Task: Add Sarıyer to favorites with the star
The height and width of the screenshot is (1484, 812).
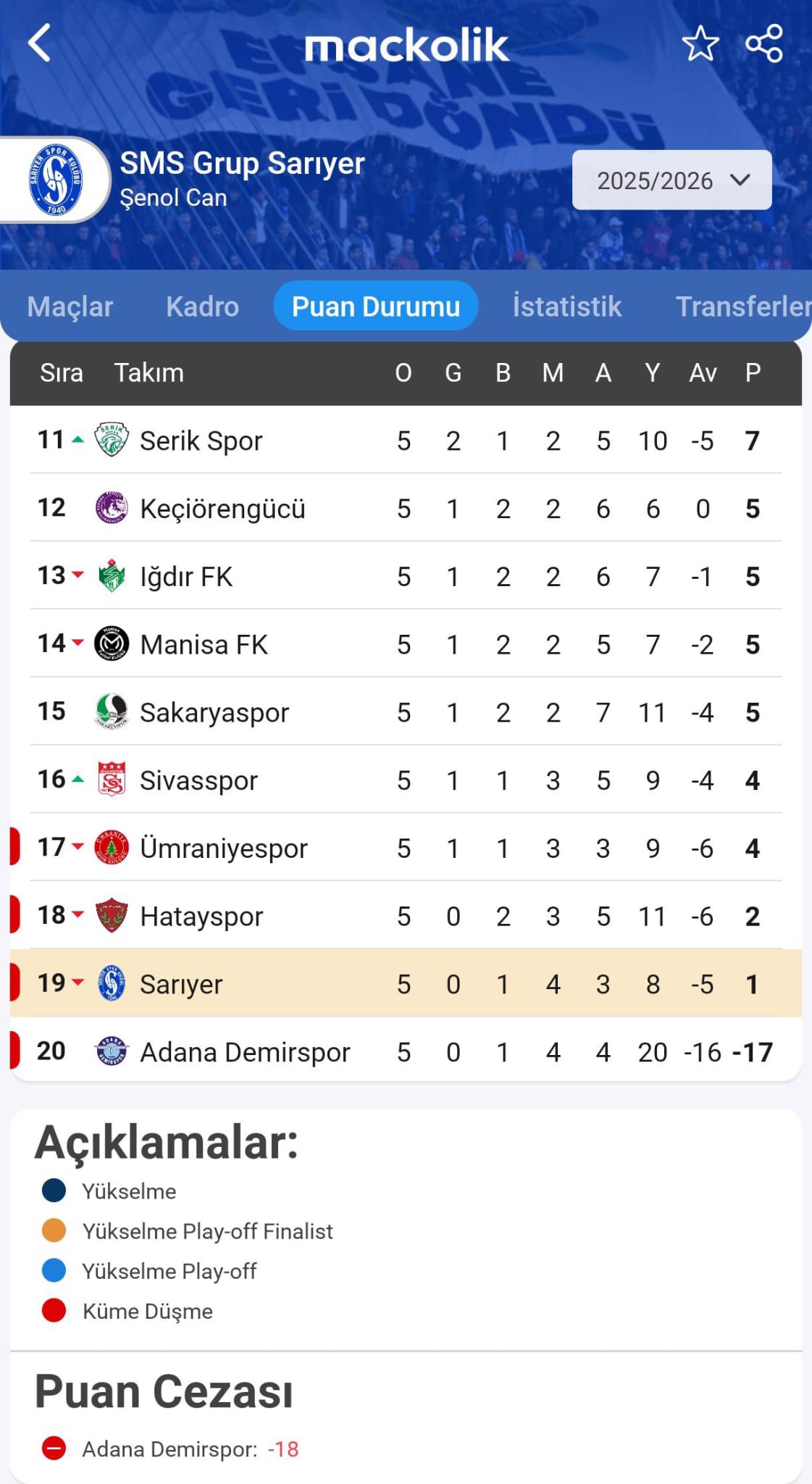Action: (x=700, y=43)
